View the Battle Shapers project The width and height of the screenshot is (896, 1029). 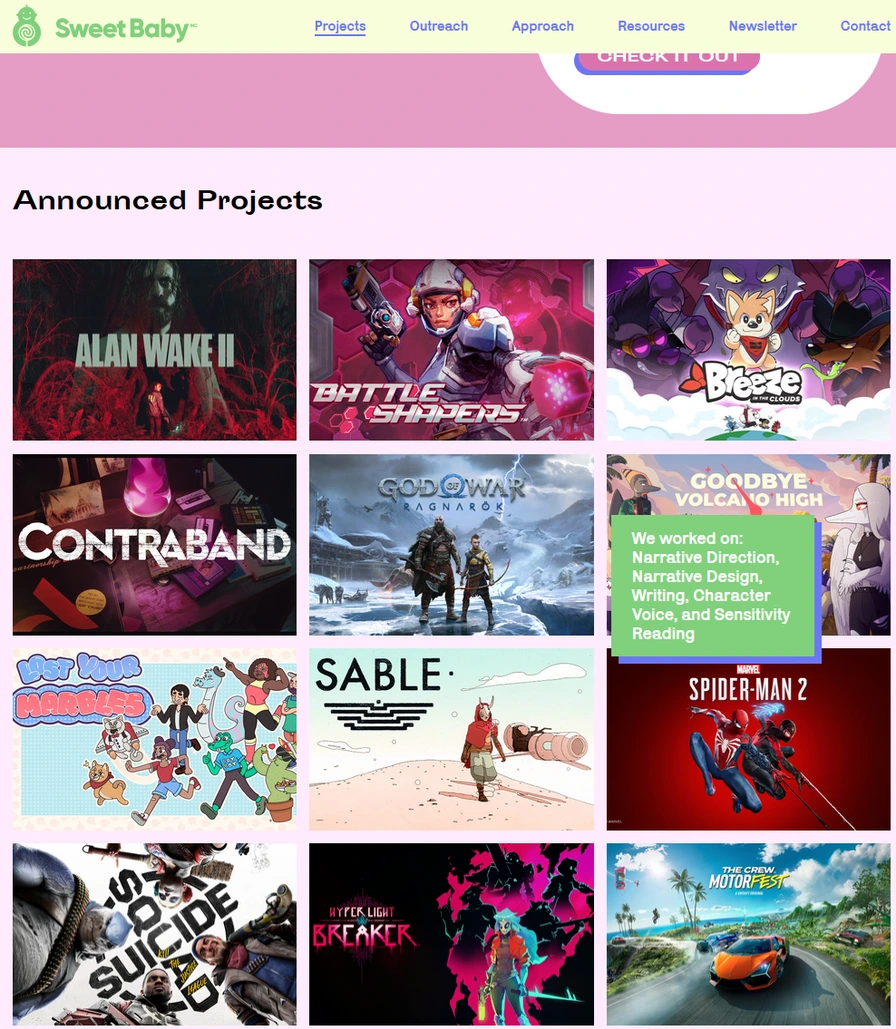click(x=451, y=349)
